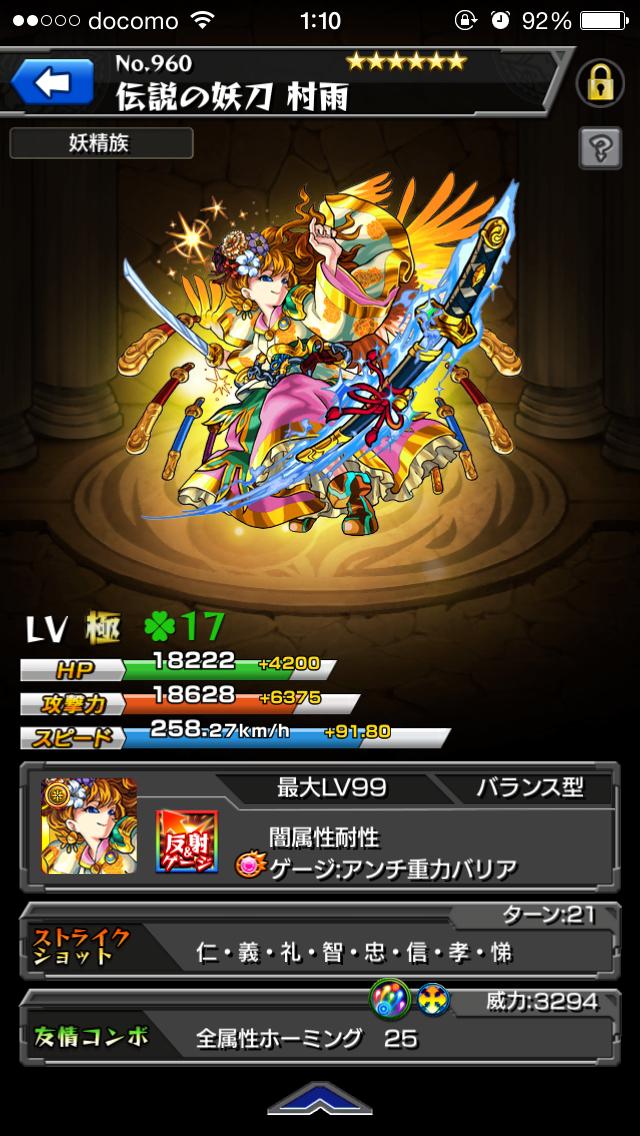Screen dimensions: 640x1136
Task: Toggle the gold lock icon
Action: click(x=599, y=84)
